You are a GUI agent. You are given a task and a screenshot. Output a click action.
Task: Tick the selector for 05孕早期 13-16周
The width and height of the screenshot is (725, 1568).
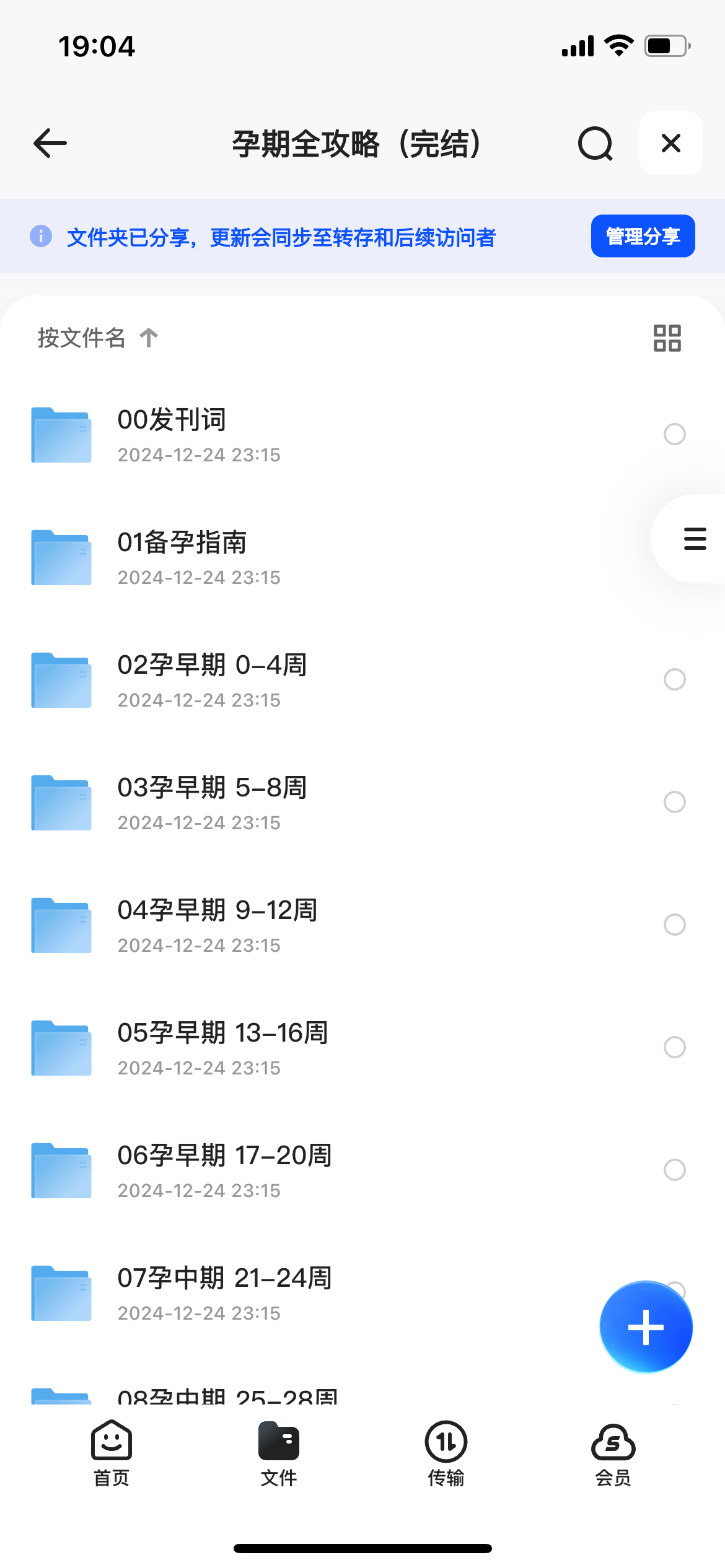[x=674, y=1047]
